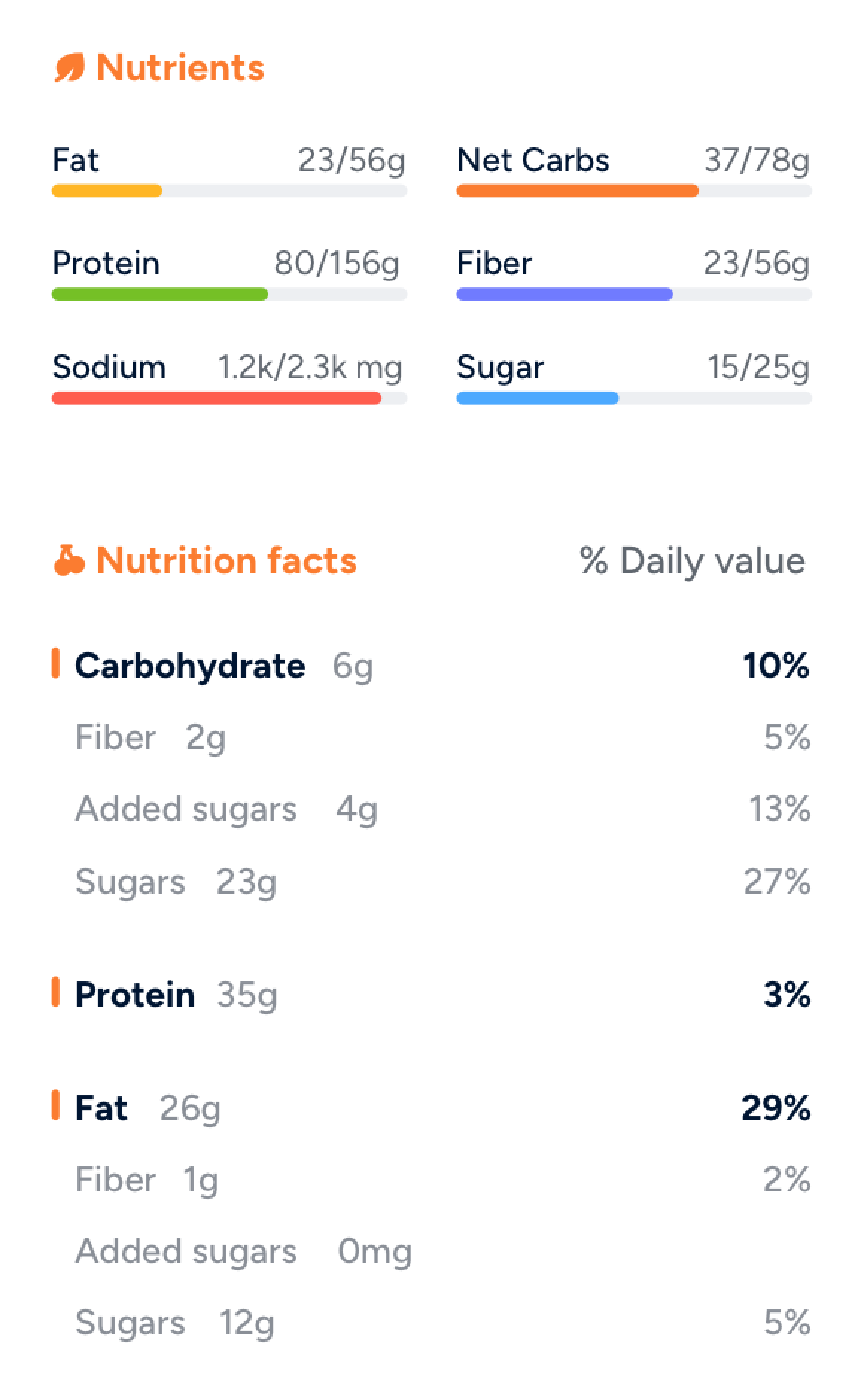This screenshot has height=1400, width=864.
Task: Click the flask icon beside Nutrition facts
Action: point(69,560)
